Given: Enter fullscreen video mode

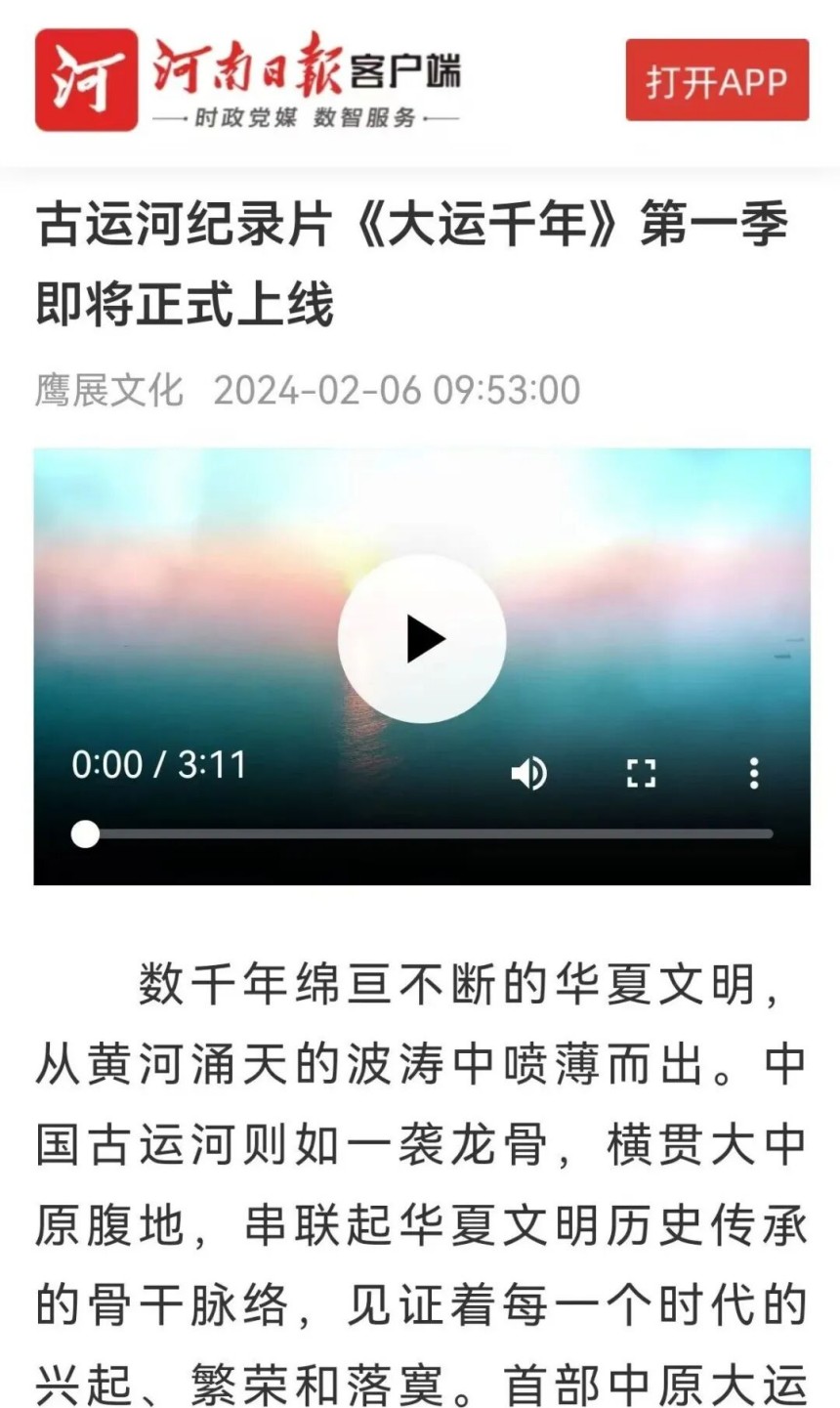Looking at the screenshot, I should tap(641, 773).
